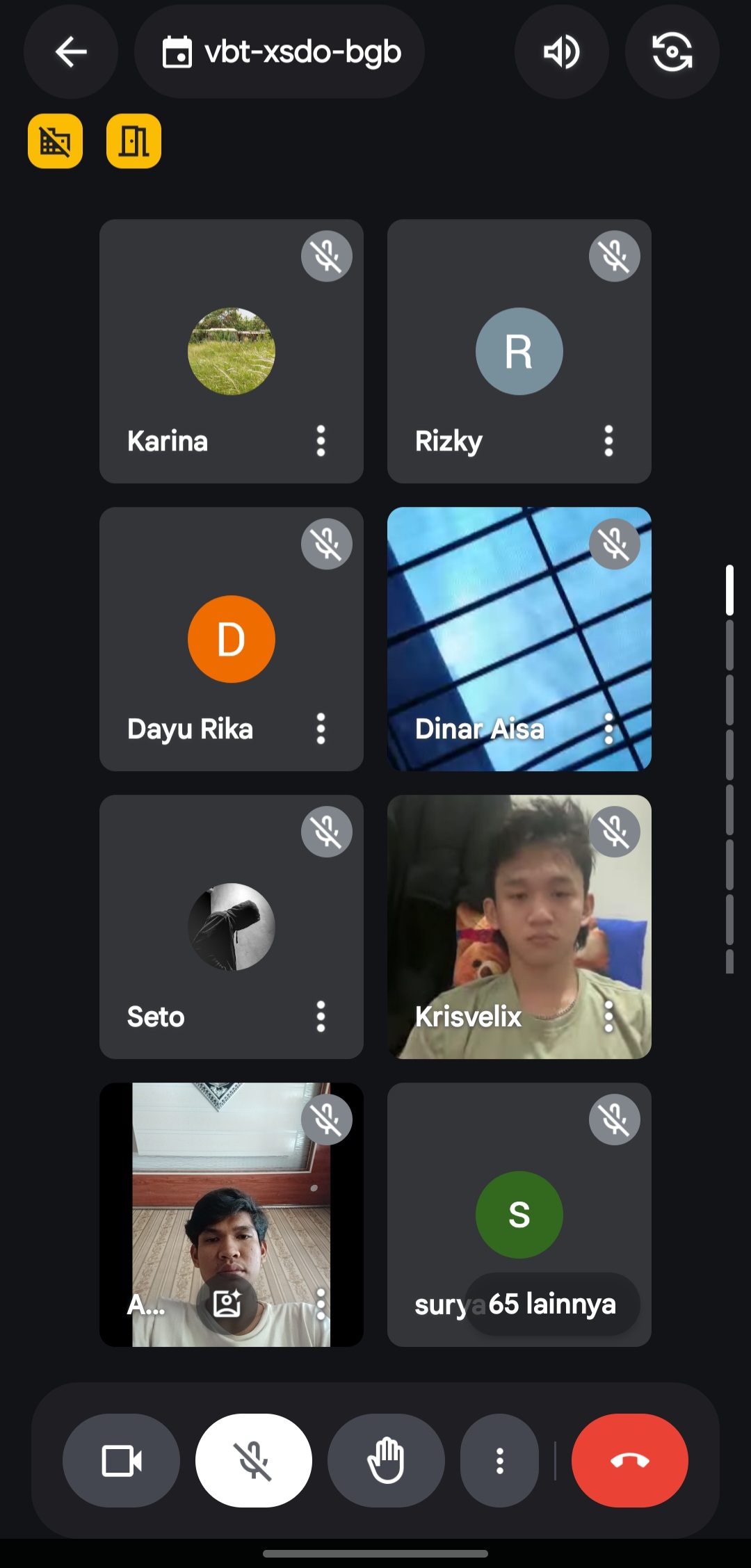The height and width of the screenshot is (1568, 751).
Task: Open visual effects on your self view
Action: point(227,1304)
